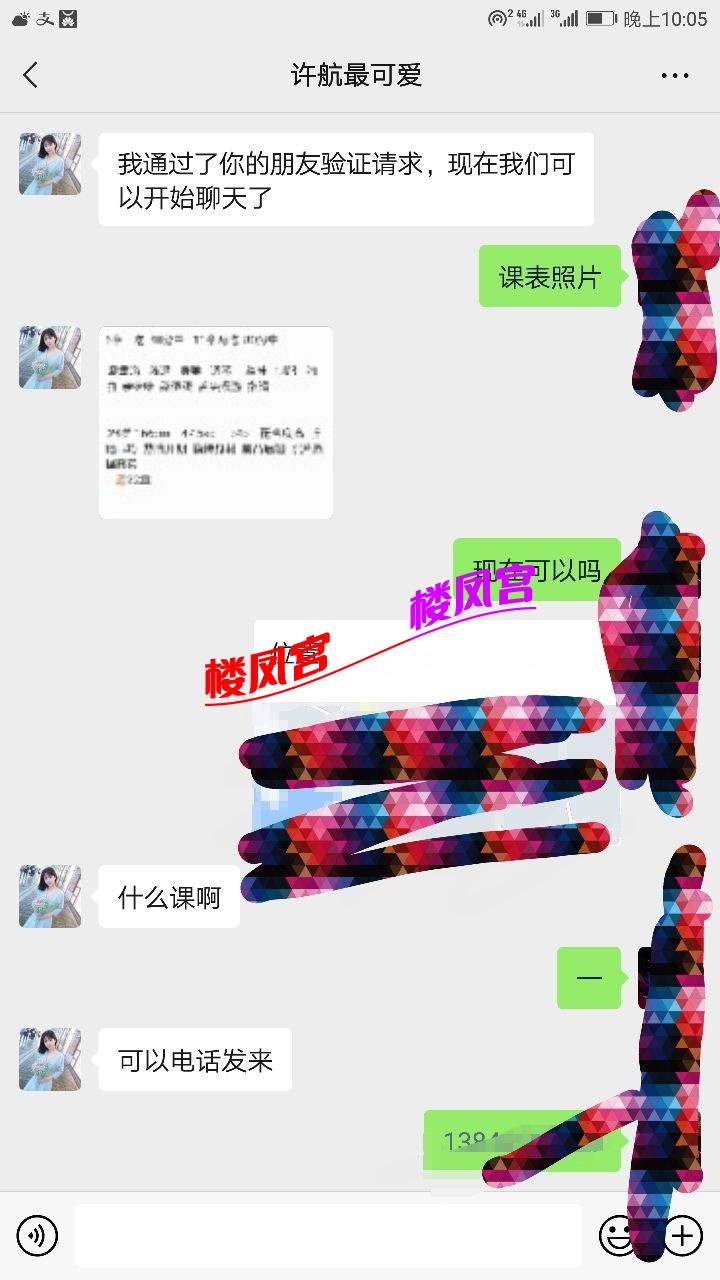Open the plus attachments menu
The height and width of the screenshot is (1280, 720).
[682, 1236]
